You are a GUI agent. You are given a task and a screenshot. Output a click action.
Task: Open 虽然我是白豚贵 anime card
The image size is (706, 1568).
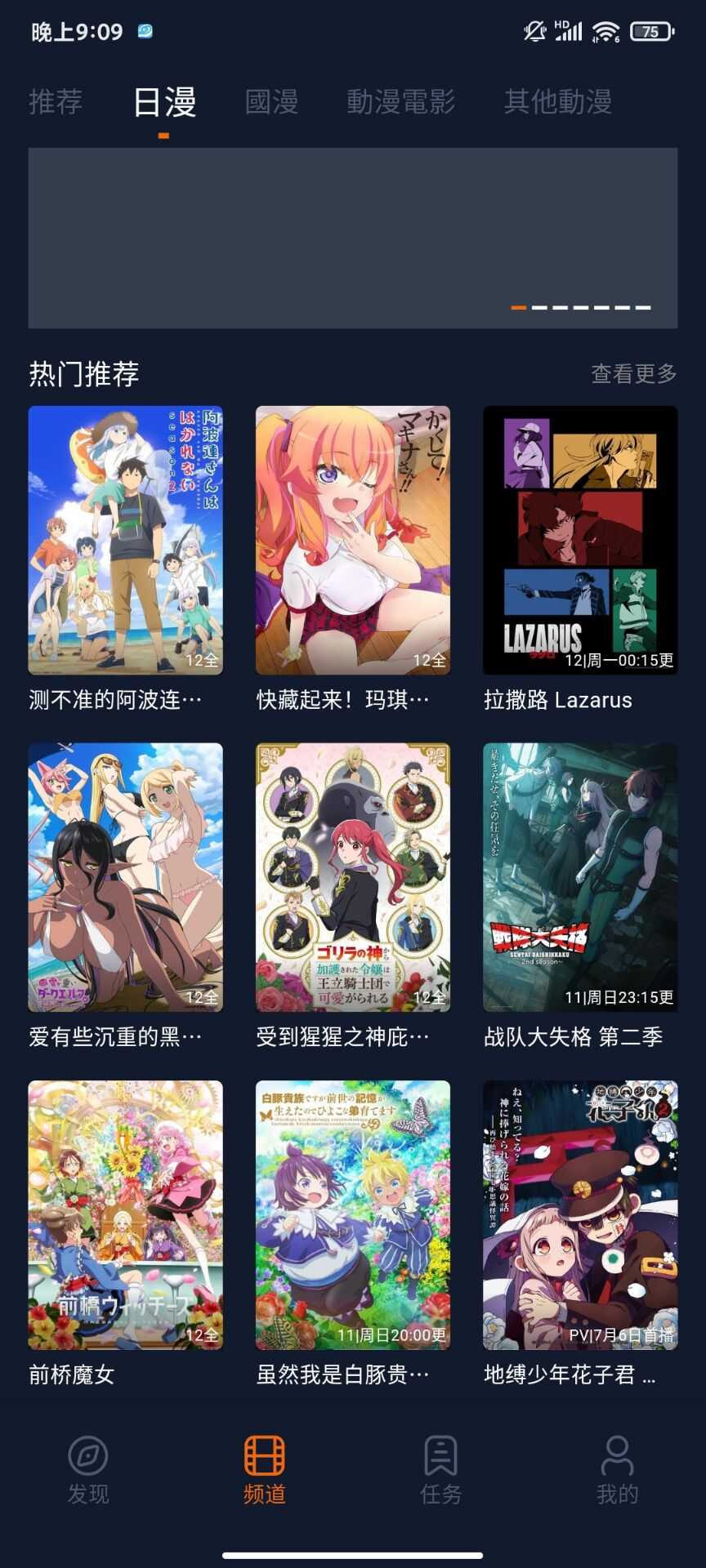(352, 1215)
